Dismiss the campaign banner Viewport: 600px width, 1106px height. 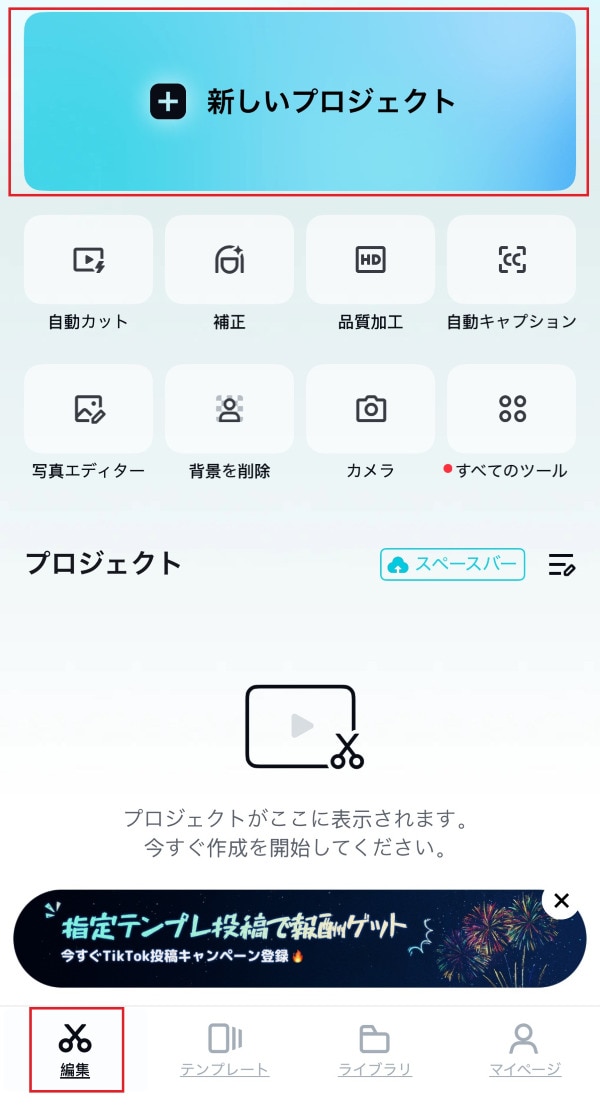(561, 901)
